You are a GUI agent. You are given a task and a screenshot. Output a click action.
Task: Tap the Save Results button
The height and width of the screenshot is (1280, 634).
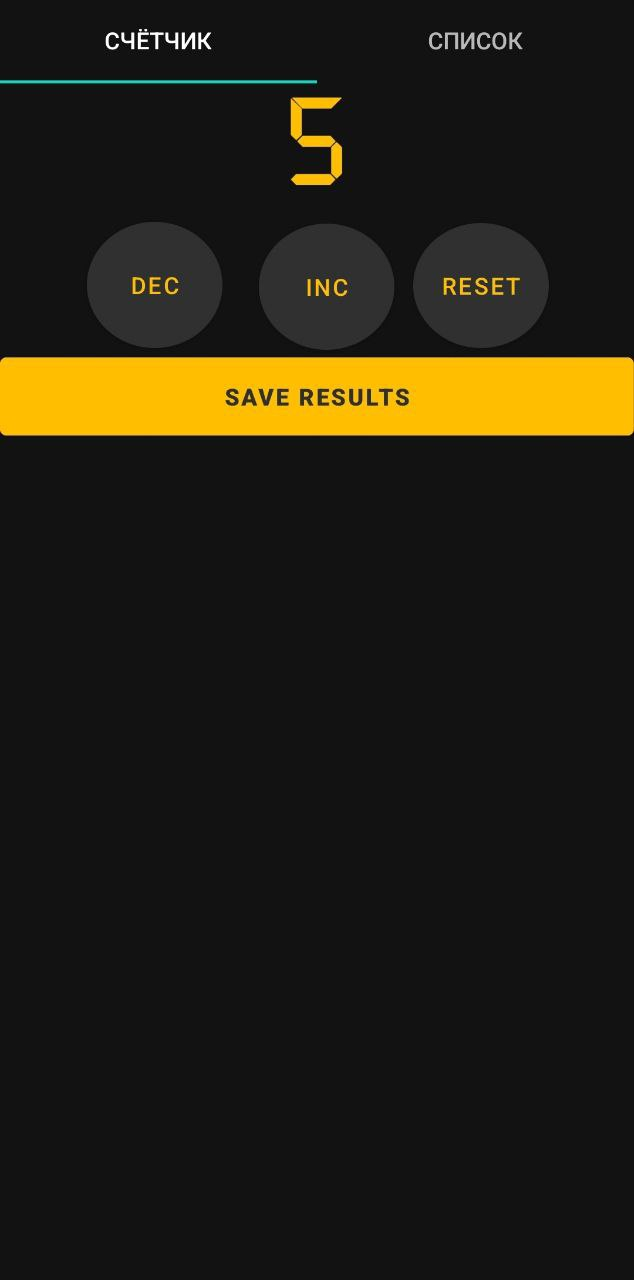coord(317,397)
